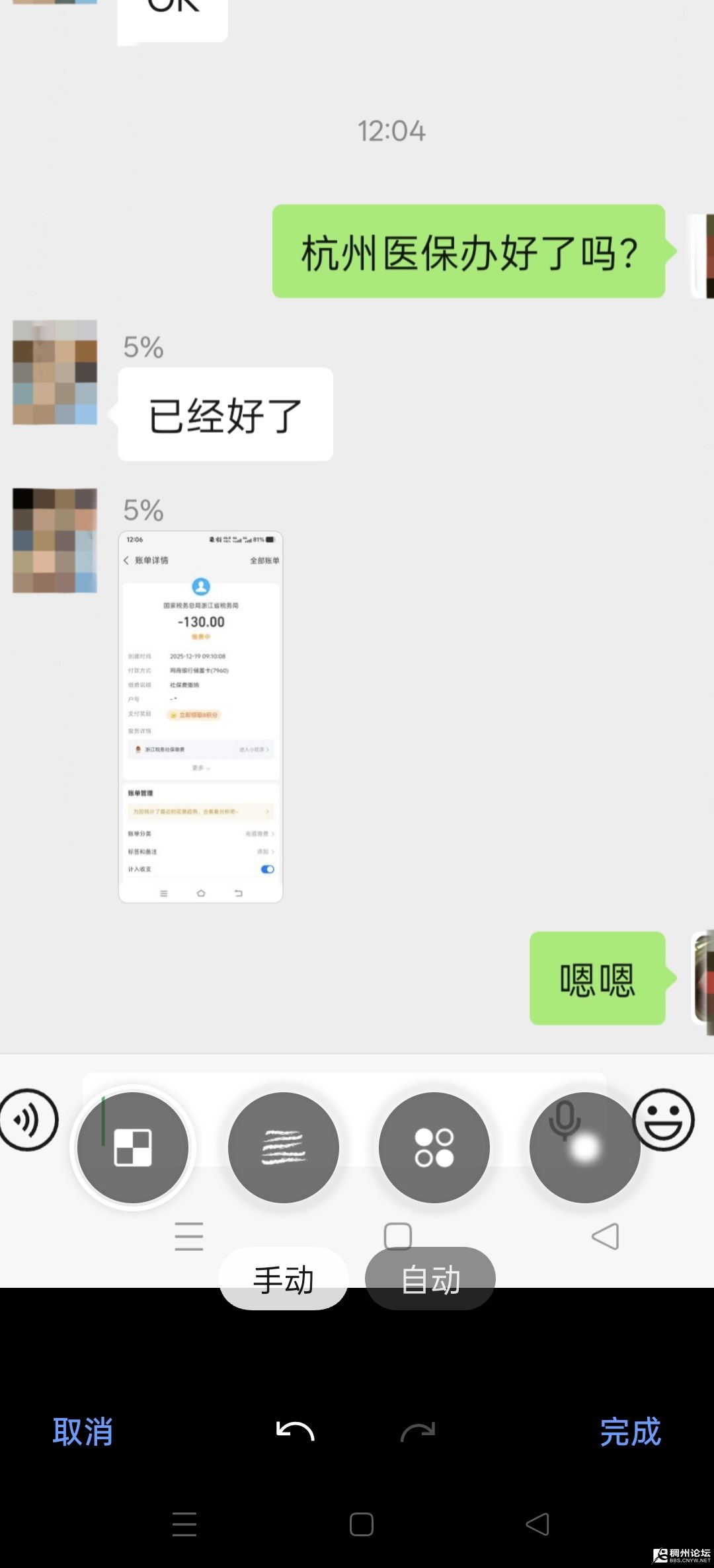Select the soft blur mosaic style
714x1568 pixels.
coord(584,1147)
